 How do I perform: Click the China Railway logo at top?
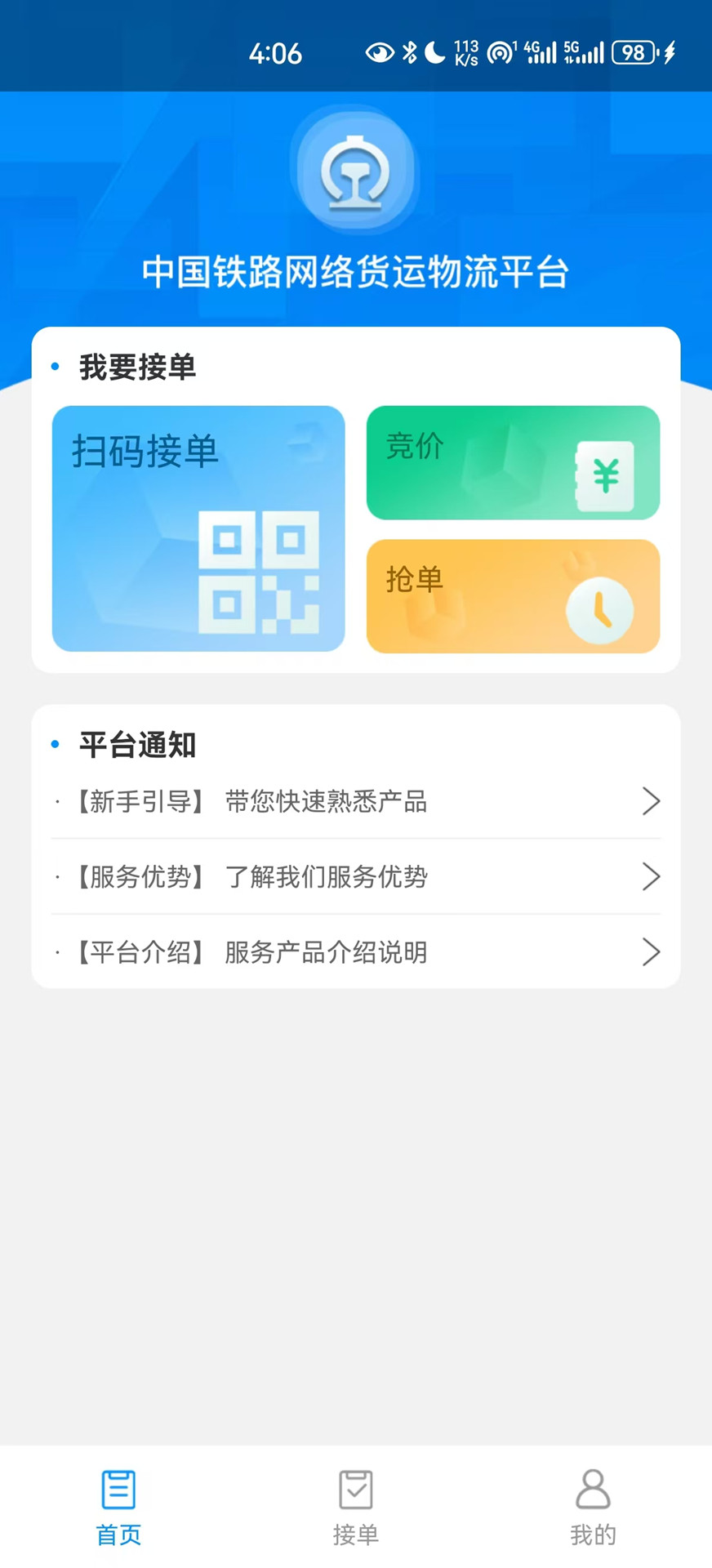[x=355, y=171]
